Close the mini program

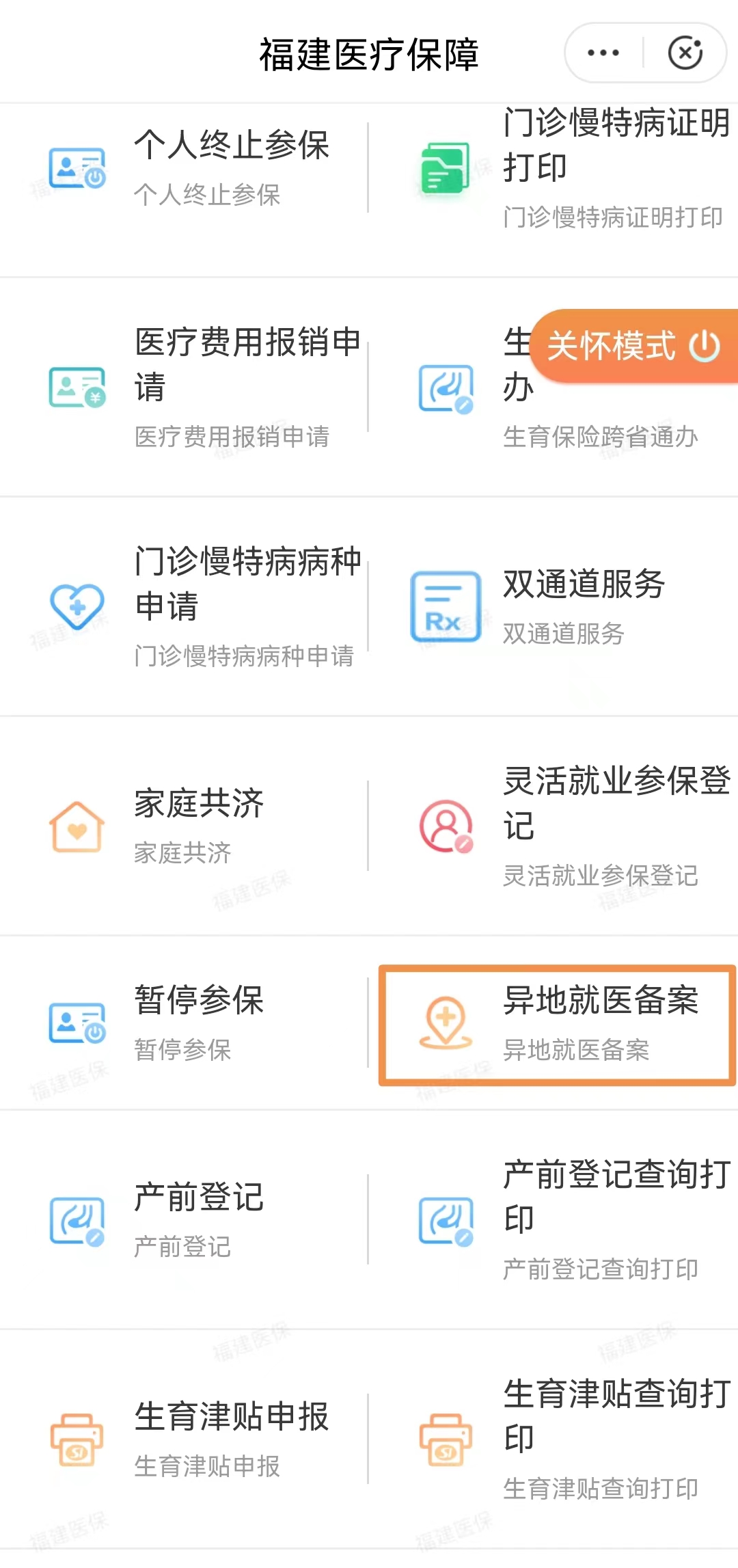tap(685, 53)
